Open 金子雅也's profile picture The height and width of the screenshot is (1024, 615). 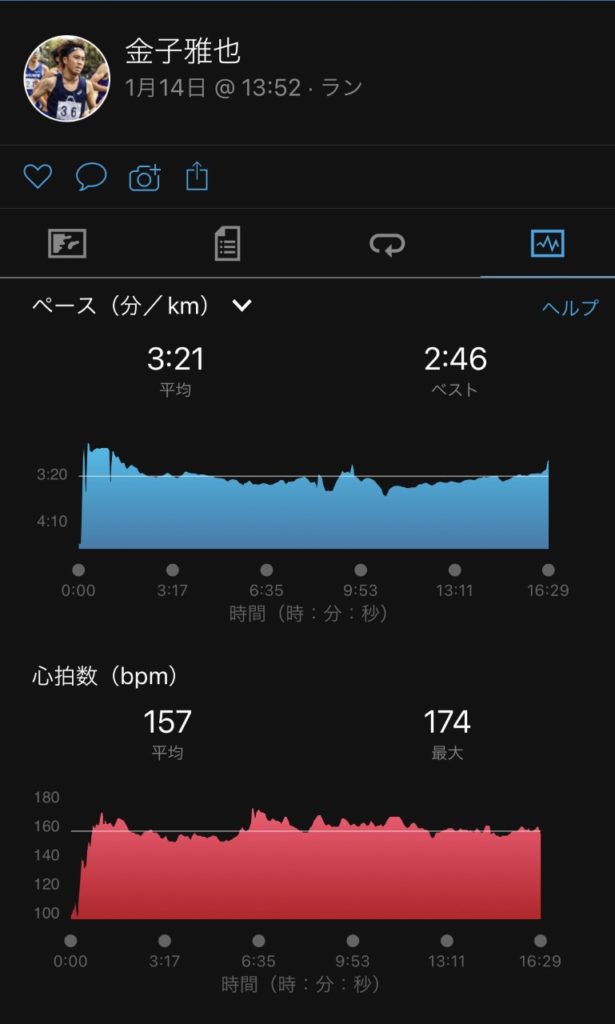click(67, 79)
